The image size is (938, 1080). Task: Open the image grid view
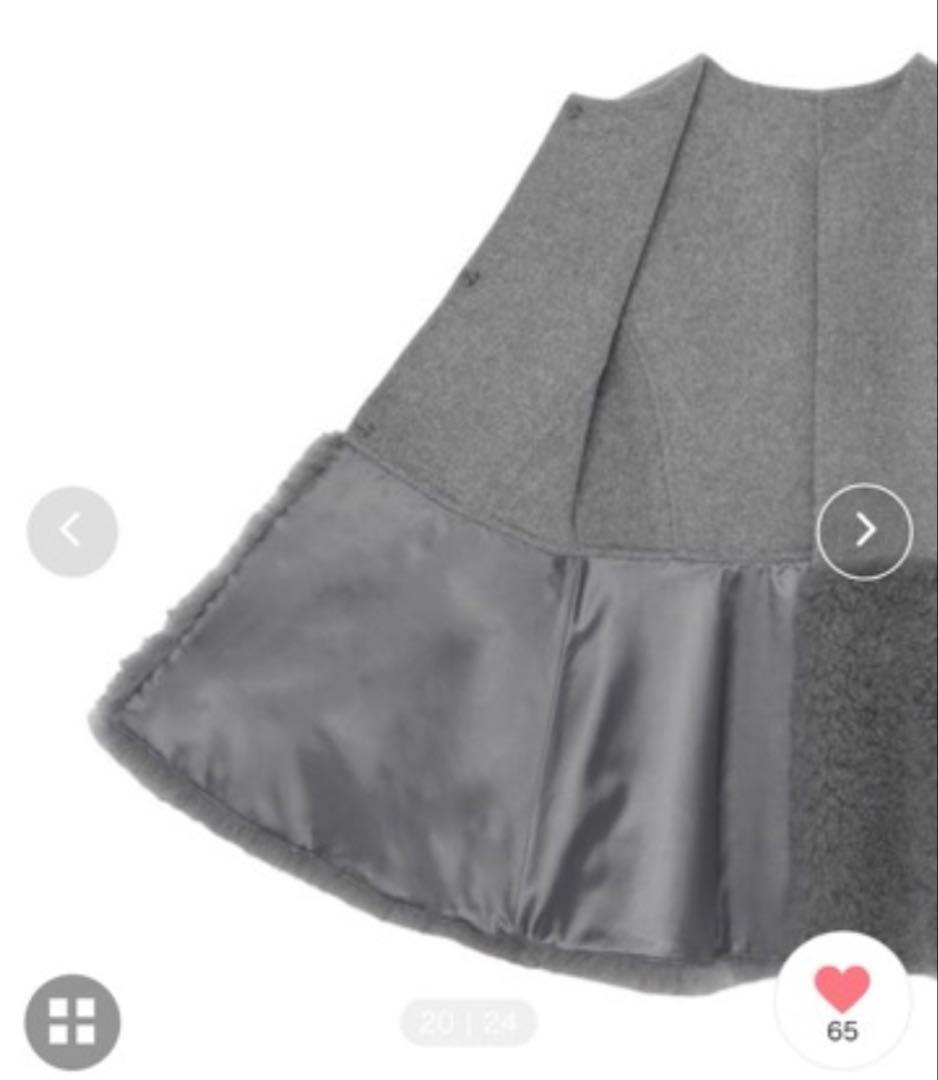72,1021
